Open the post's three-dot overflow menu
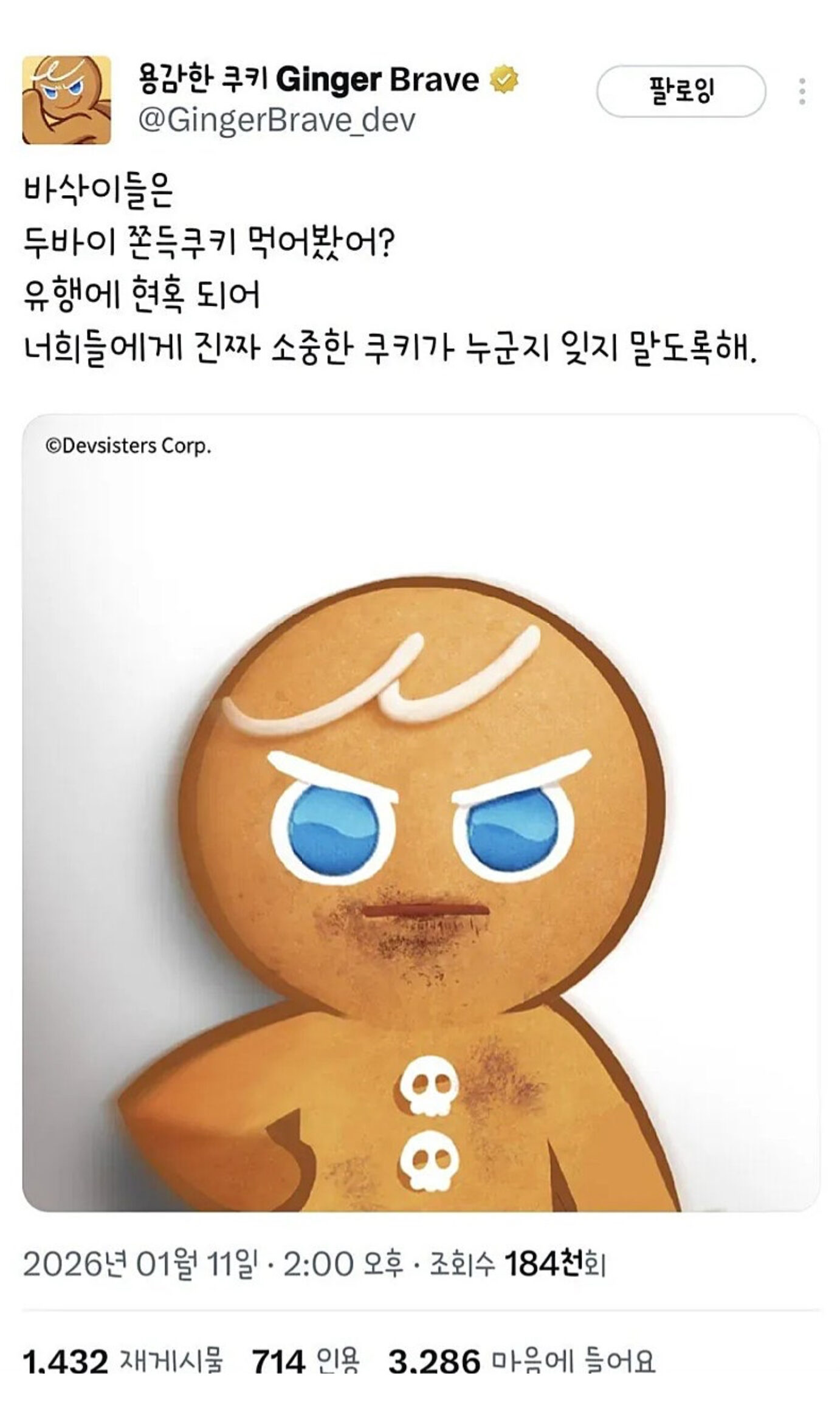 (x=802, y=92)
